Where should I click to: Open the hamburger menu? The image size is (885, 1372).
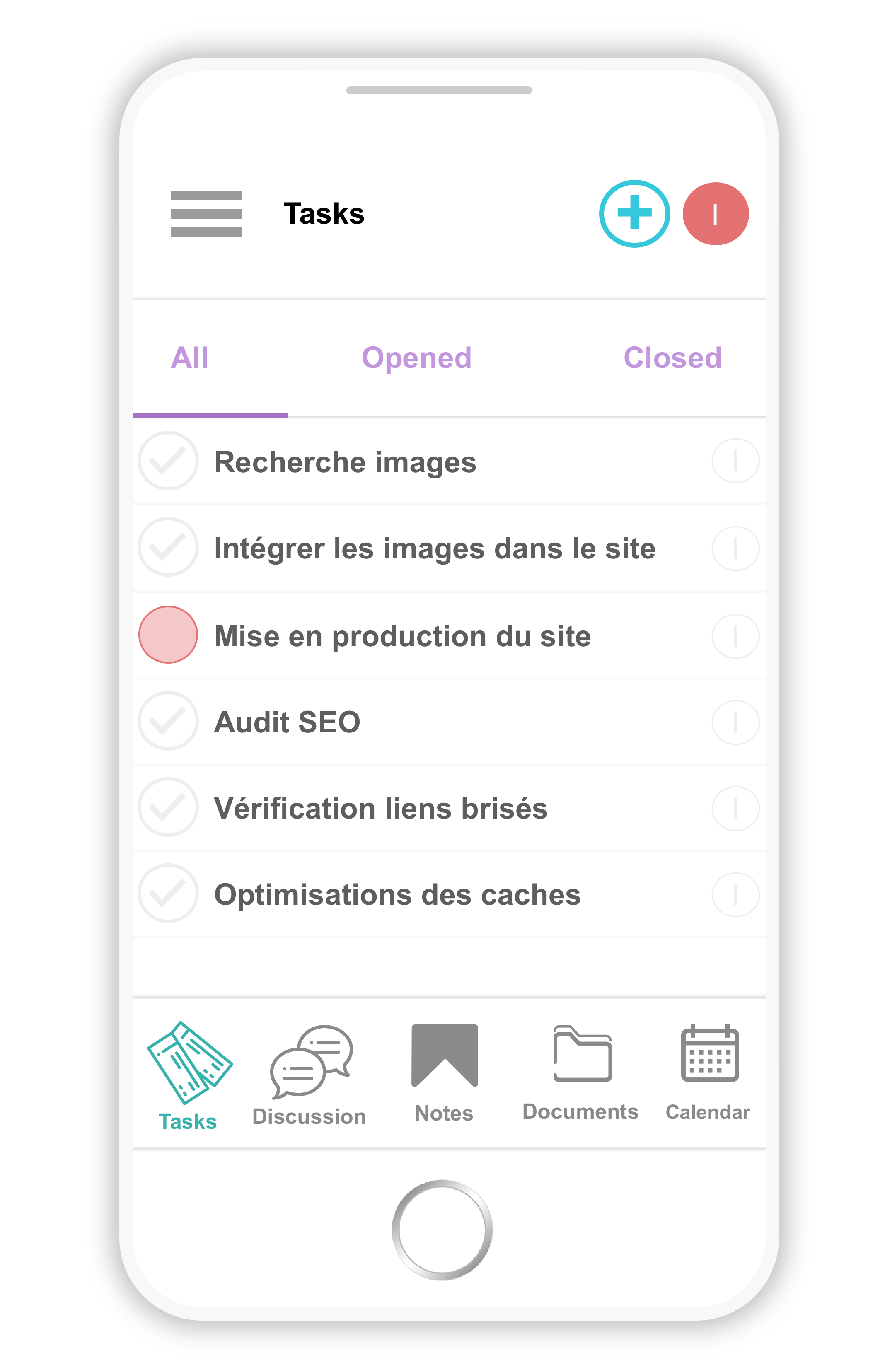(x=206, y=214)
